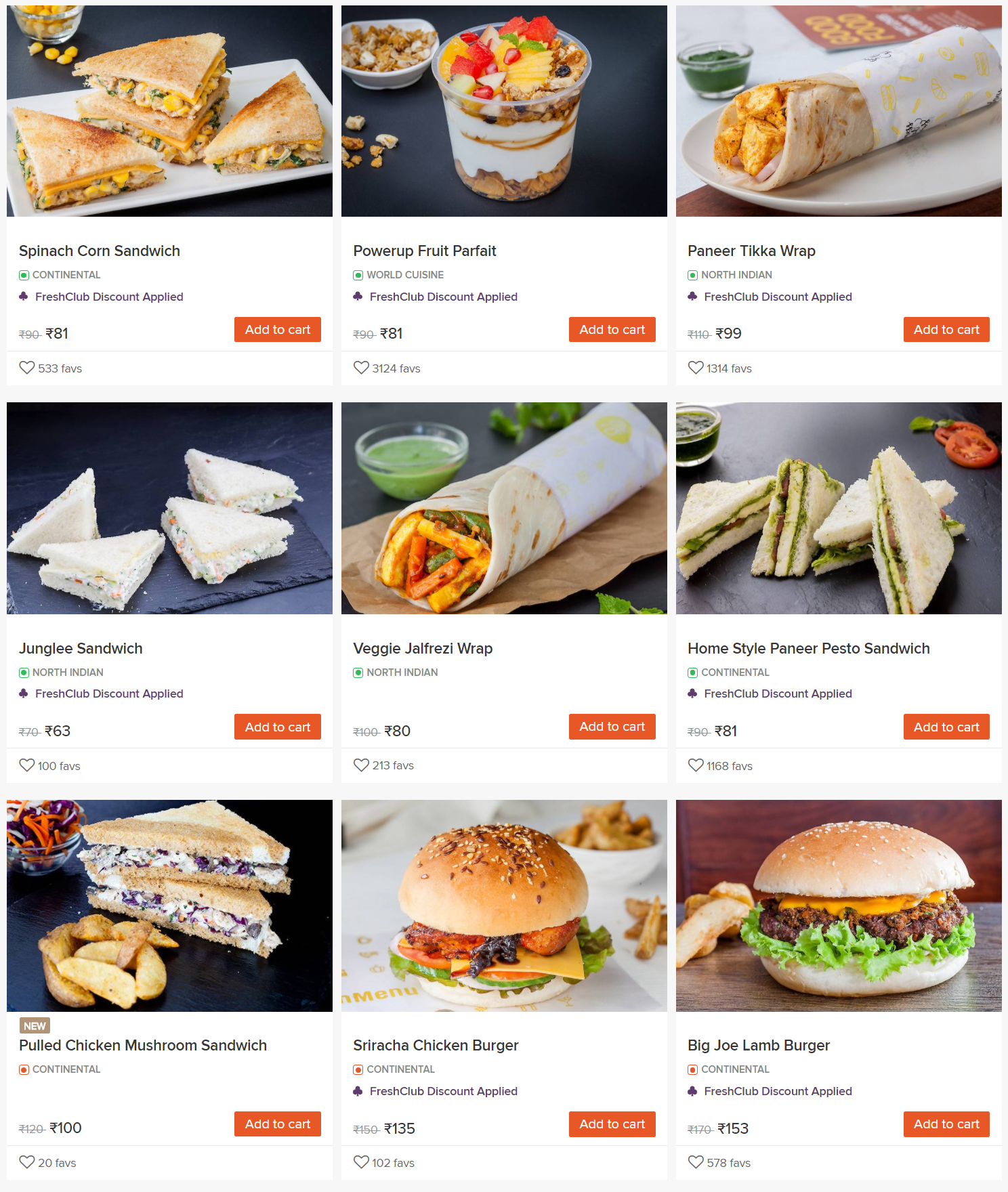Image resolution: width=1008 pixels, height=1192 pixels.
Task: Tap the heart under Junglee Sandwich
Action: [x=27, y=765]
